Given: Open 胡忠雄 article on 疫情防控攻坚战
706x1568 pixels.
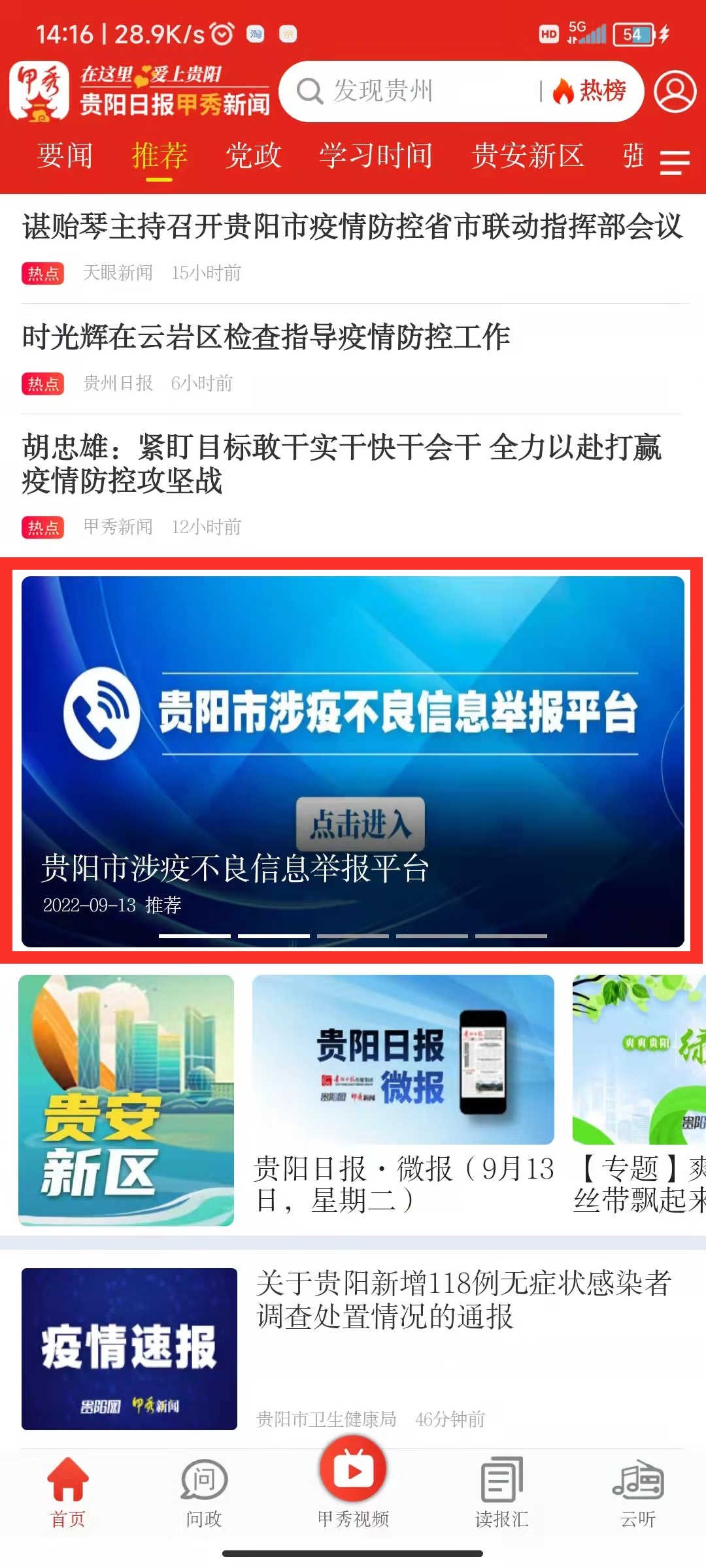Looking at the screenshot, I should point(341,464).
